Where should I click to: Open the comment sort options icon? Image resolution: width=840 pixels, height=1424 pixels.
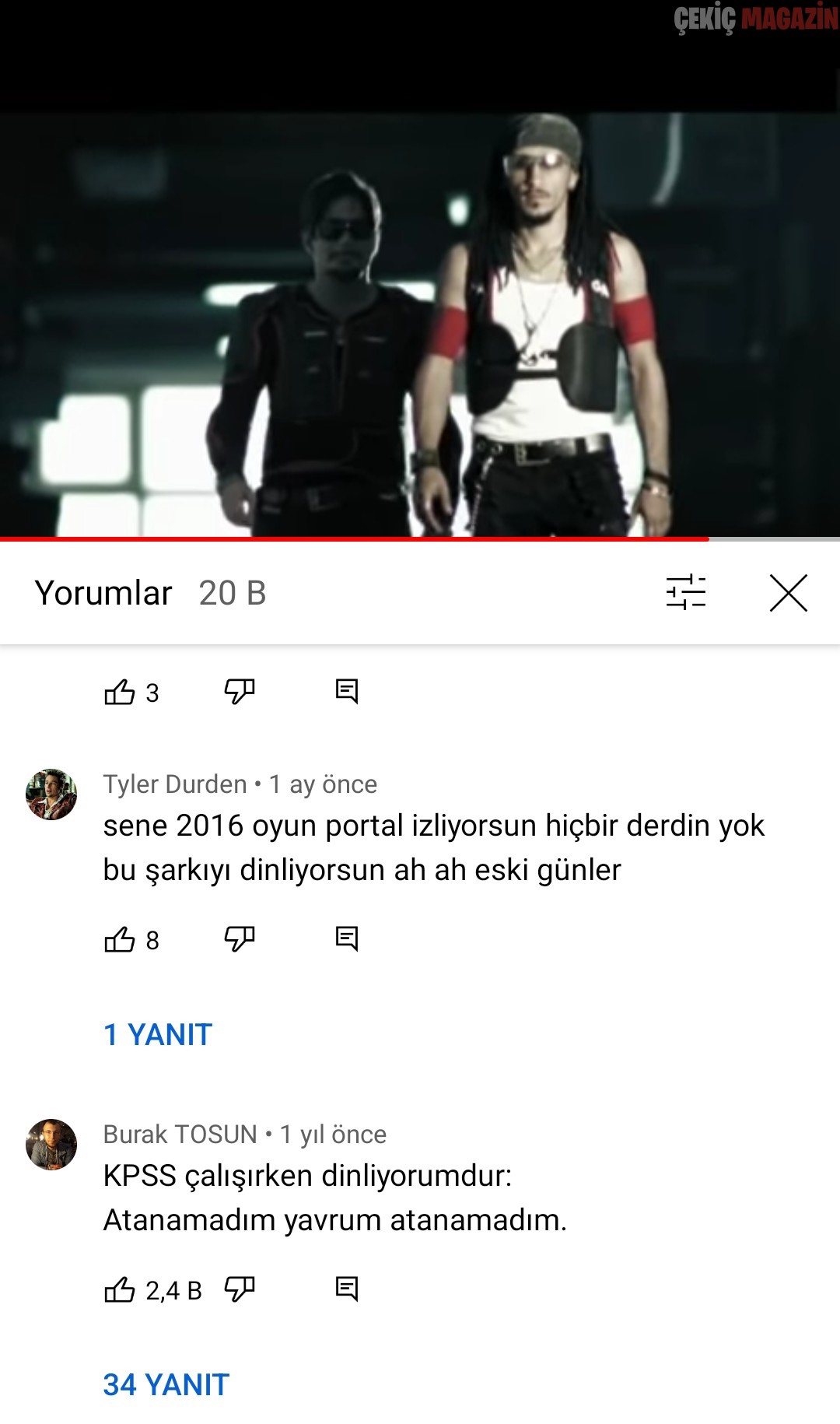click(x=685, y=593)
